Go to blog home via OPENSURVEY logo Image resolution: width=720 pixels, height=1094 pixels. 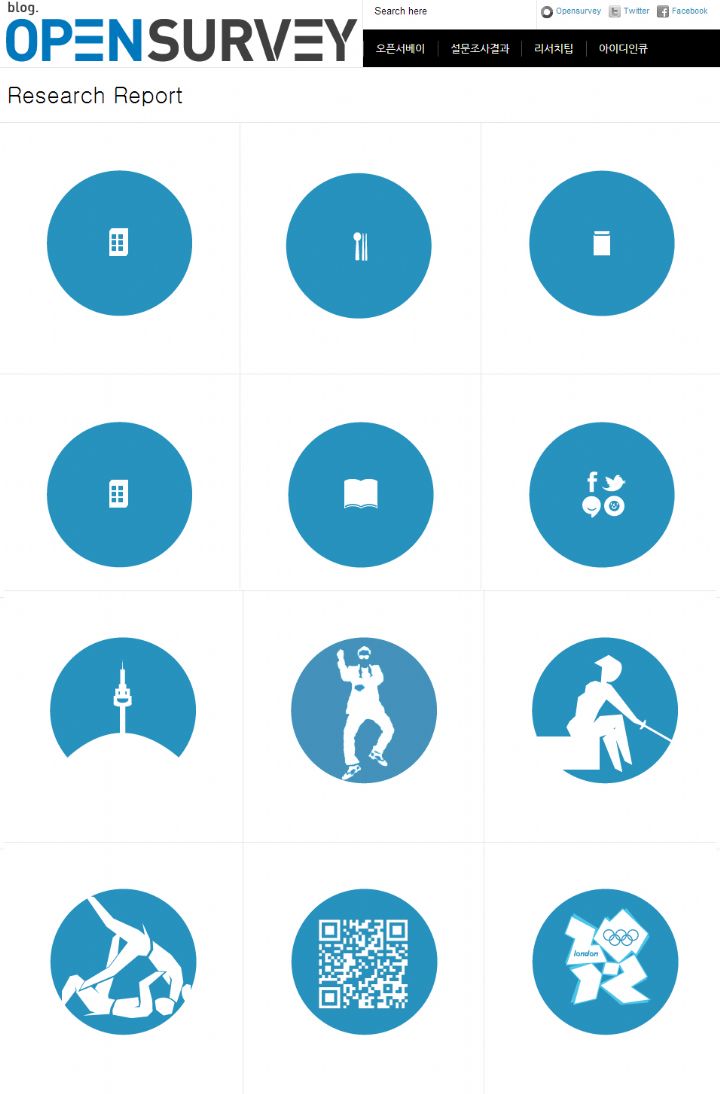(181, 38)
